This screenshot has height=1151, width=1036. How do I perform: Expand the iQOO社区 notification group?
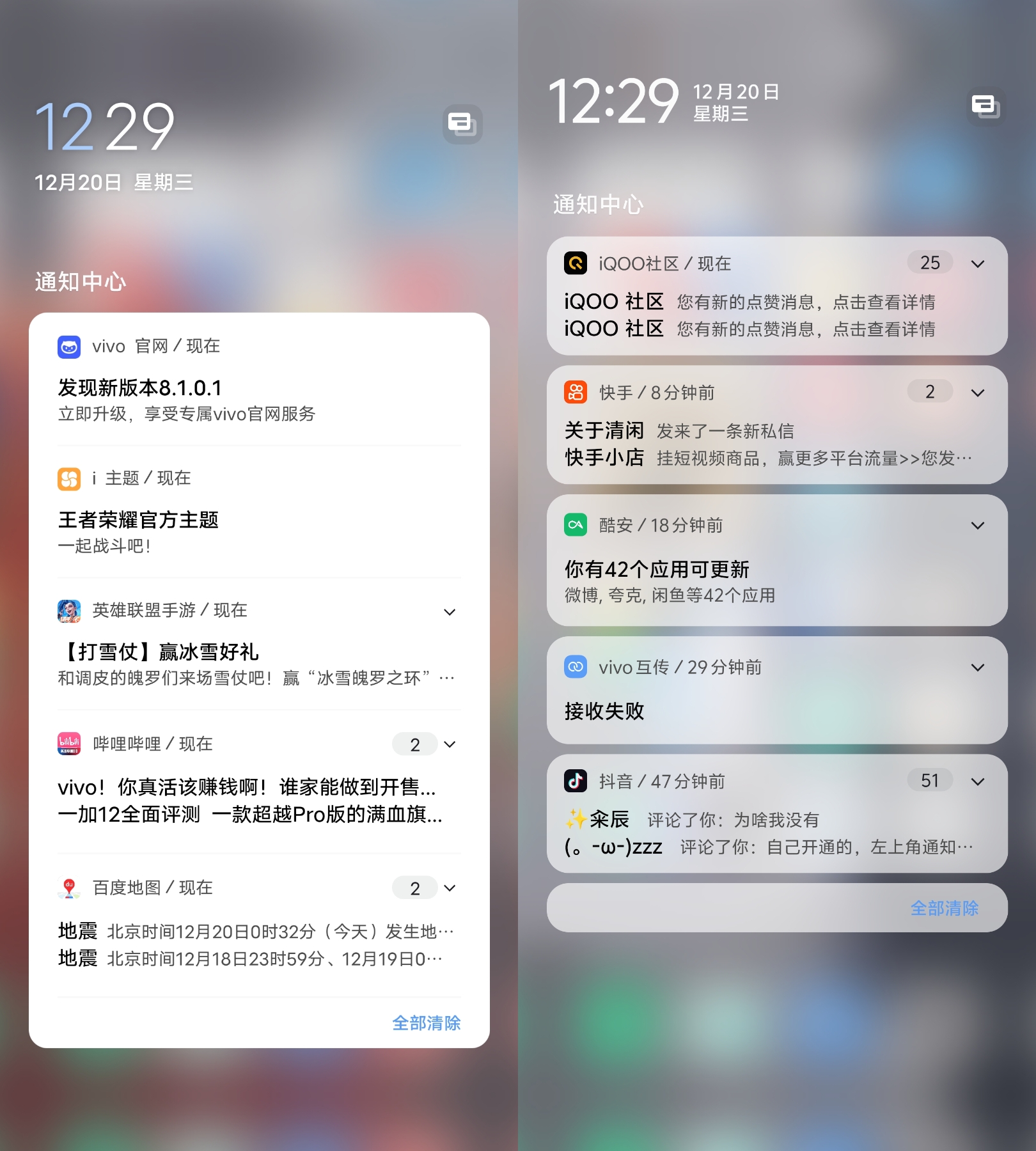pos(977,263)
